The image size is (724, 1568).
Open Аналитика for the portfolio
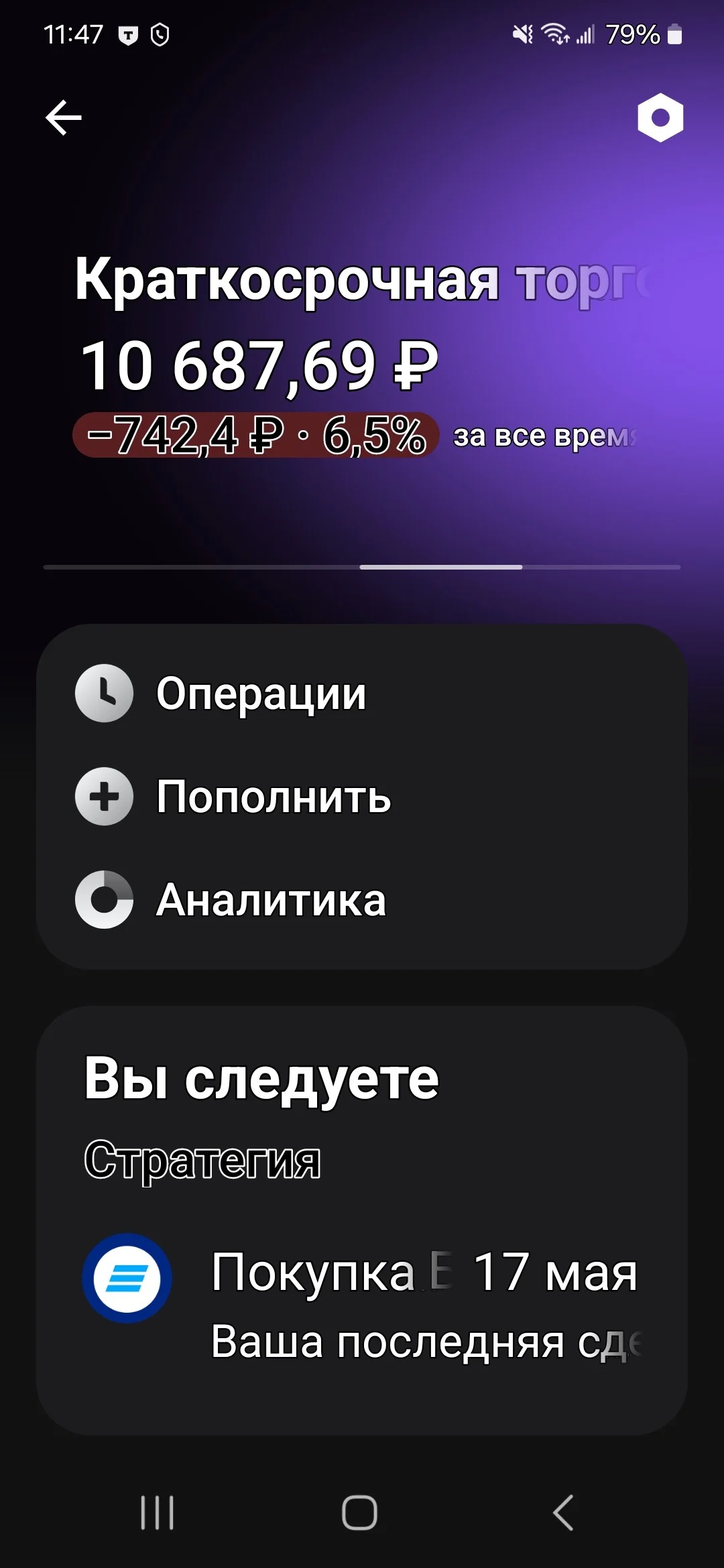(362, 900)
